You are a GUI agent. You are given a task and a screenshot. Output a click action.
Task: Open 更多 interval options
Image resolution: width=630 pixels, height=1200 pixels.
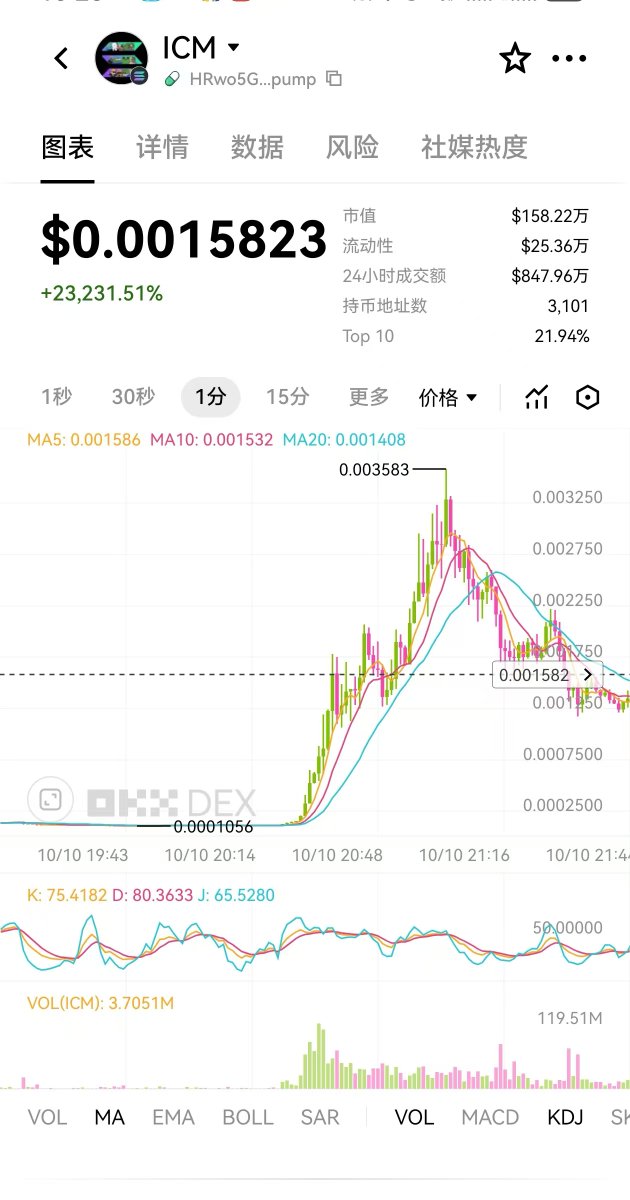[368, 397]
